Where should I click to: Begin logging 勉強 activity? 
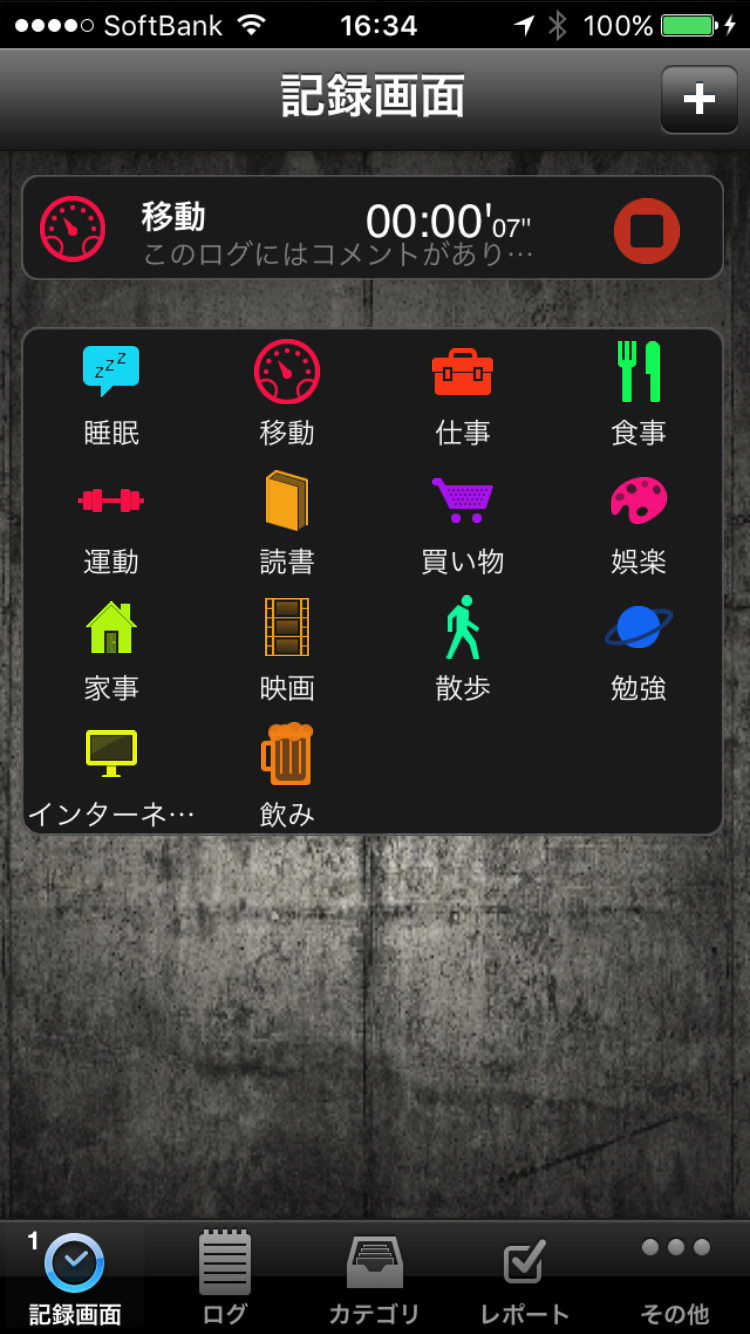638,645
